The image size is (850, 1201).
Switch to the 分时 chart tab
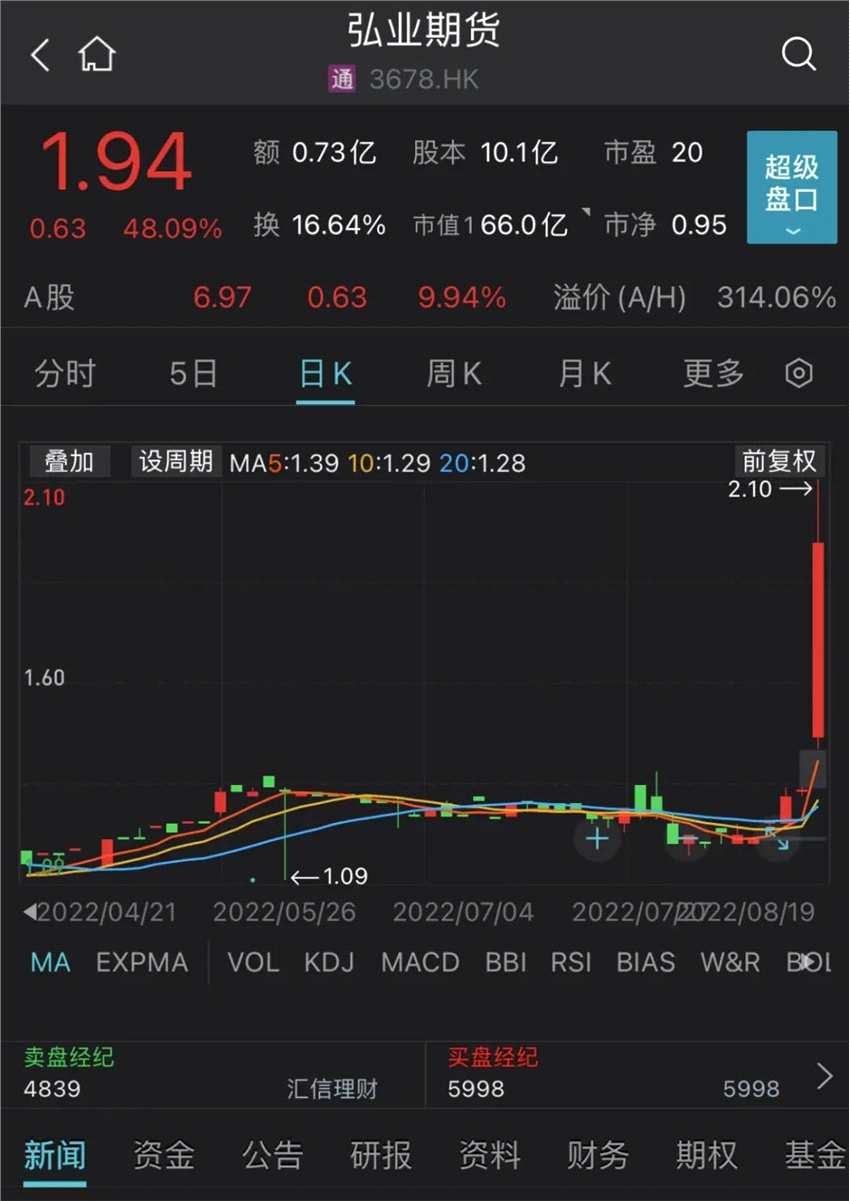(65, 374)
